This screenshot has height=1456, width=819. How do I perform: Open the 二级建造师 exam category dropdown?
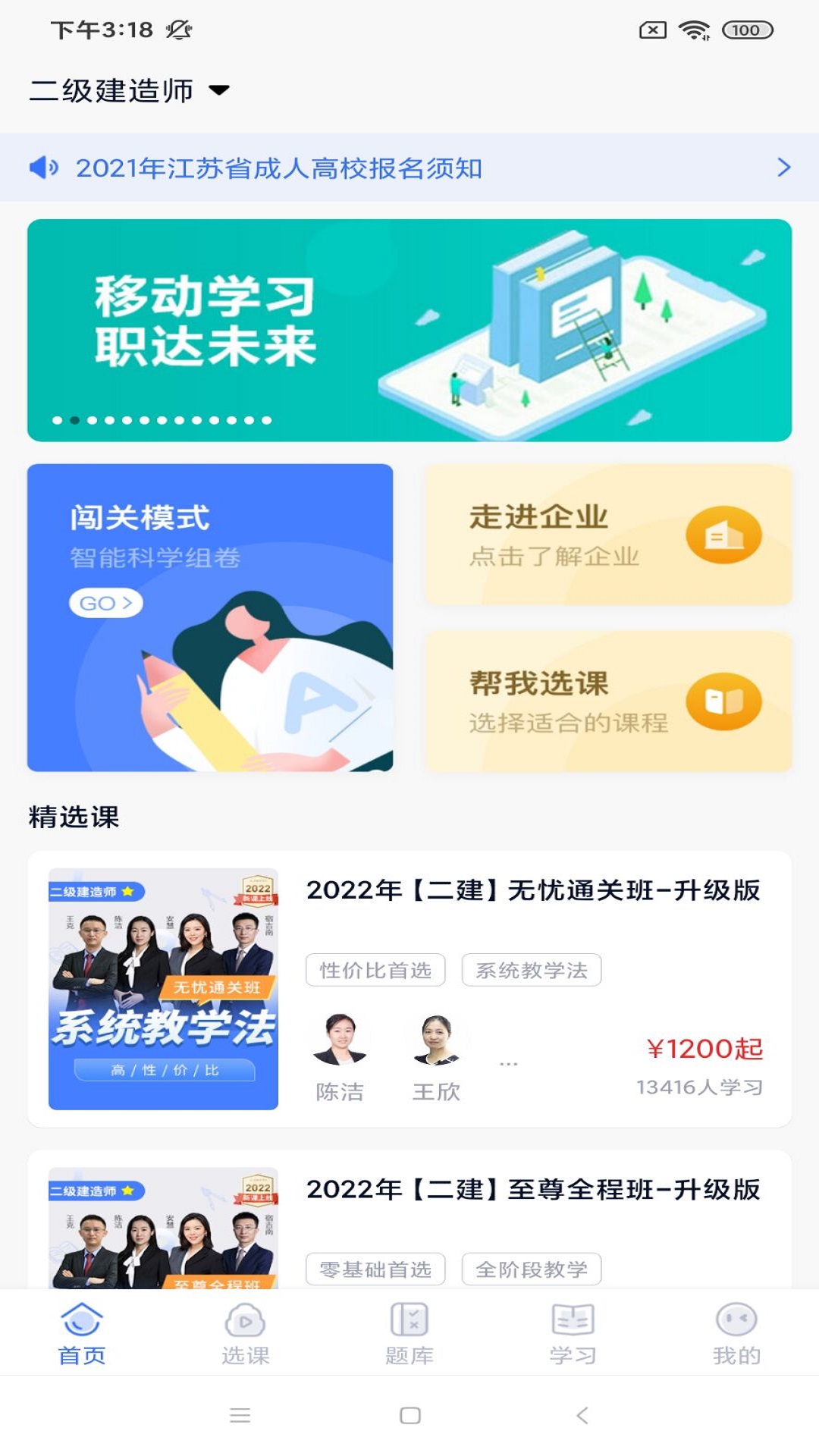[x=129, y=90]
